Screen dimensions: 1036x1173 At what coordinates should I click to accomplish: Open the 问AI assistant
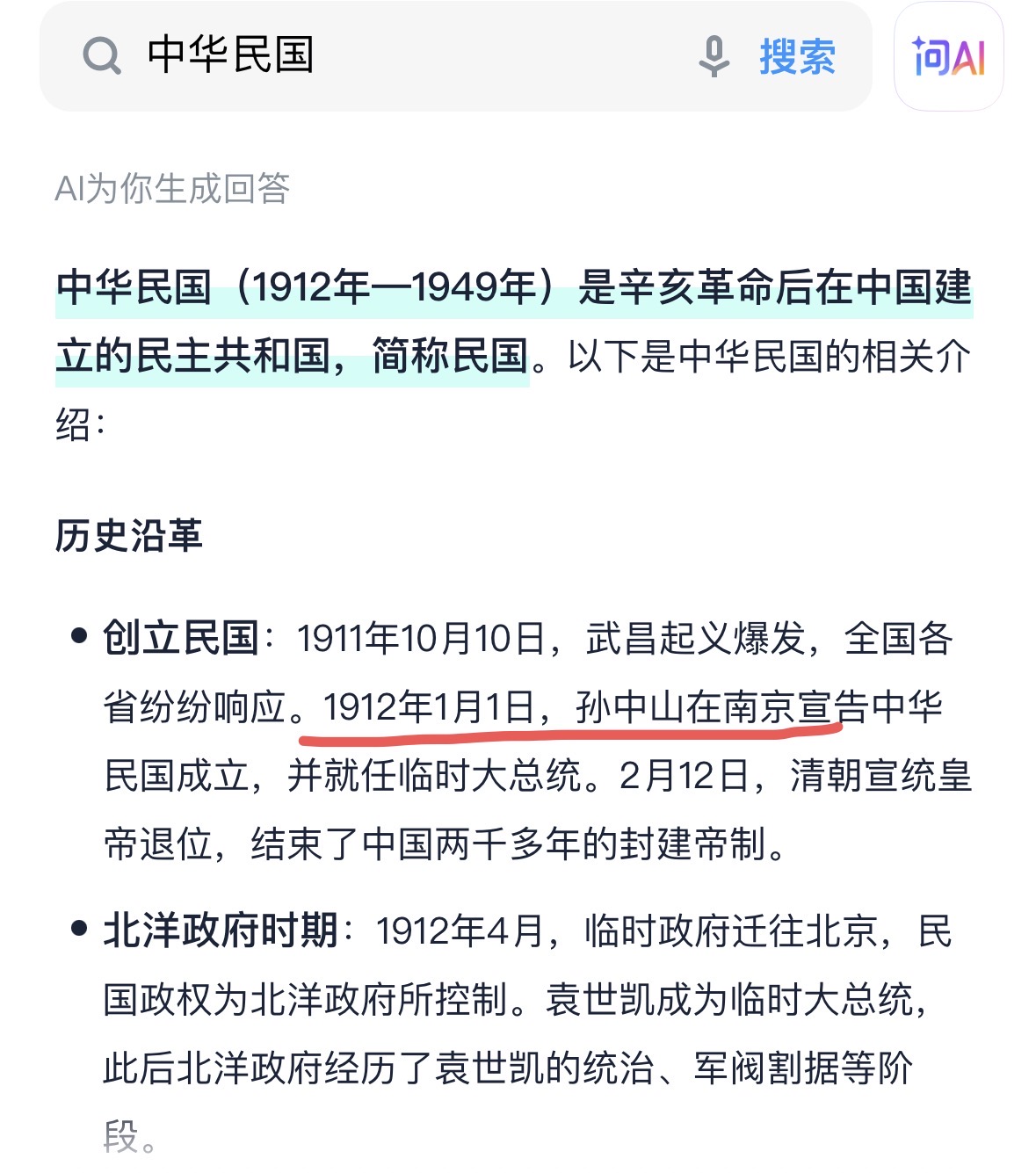coord(948,57)
